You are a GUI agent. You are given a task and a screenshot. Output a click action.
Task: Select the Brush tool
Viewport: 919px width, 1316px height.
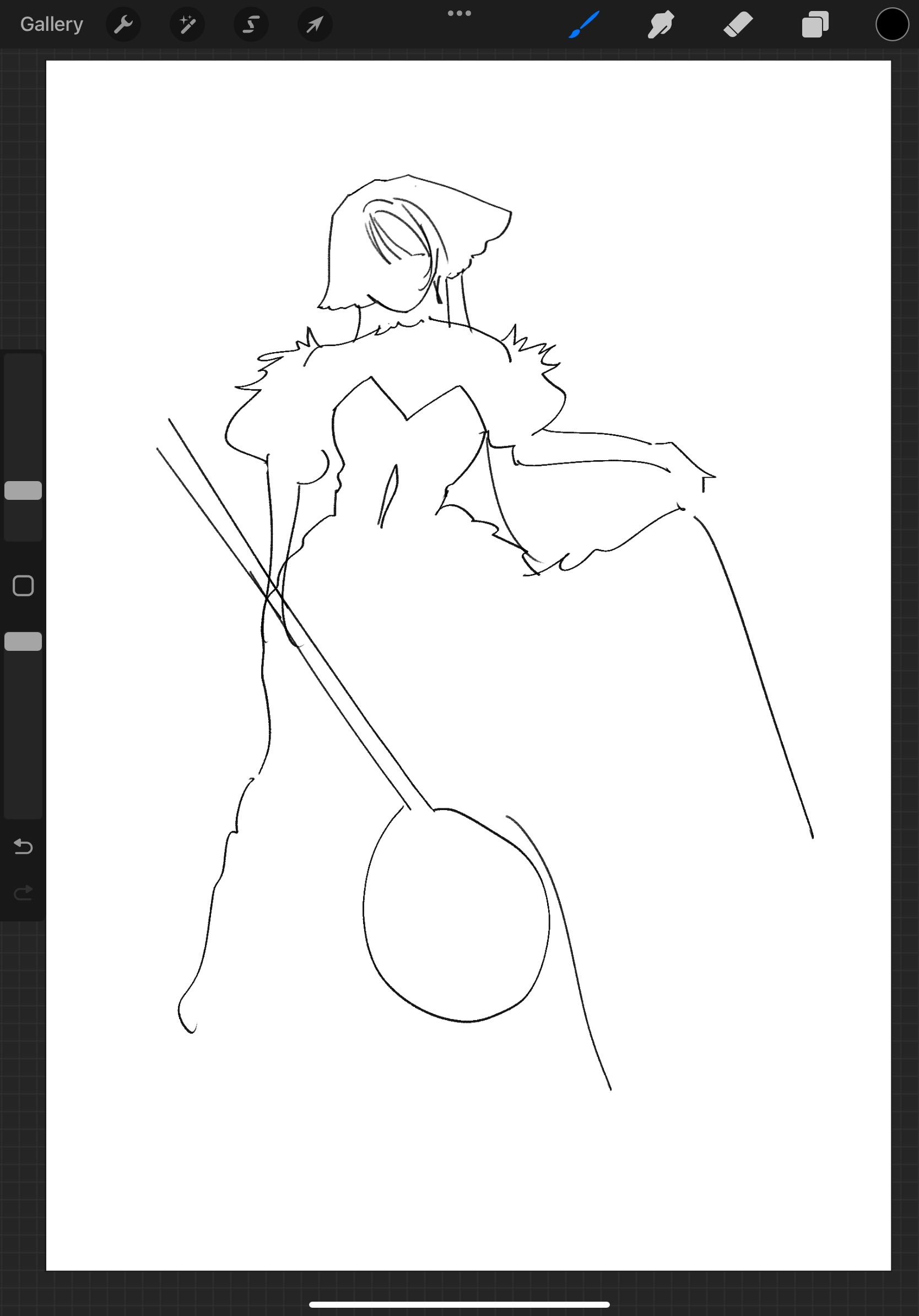(x=584, y=25)
